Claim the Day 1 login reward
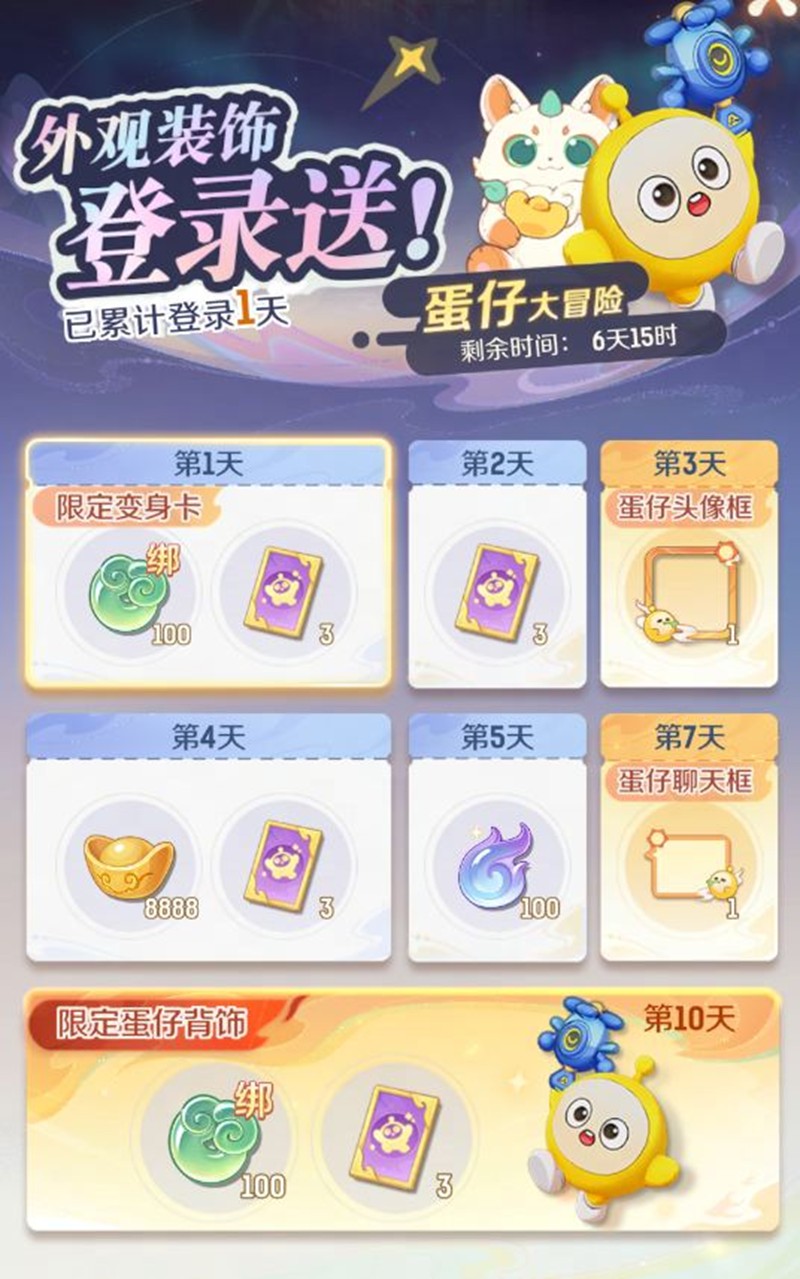Image resolution: width=800 pixels, height=1279 pixels. 208,565
